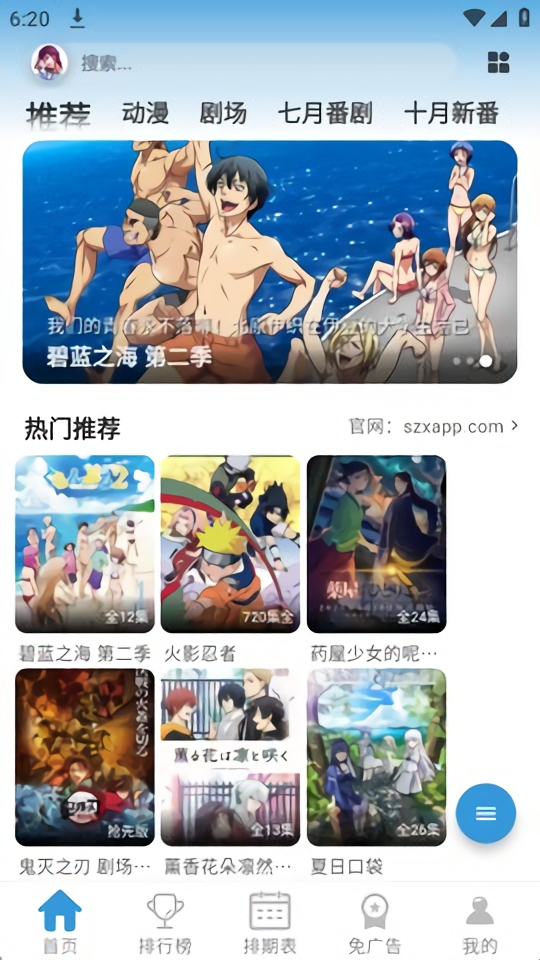Open the four-square grid icon
Screen dimensions: 540x960
(x=498, y=62)
